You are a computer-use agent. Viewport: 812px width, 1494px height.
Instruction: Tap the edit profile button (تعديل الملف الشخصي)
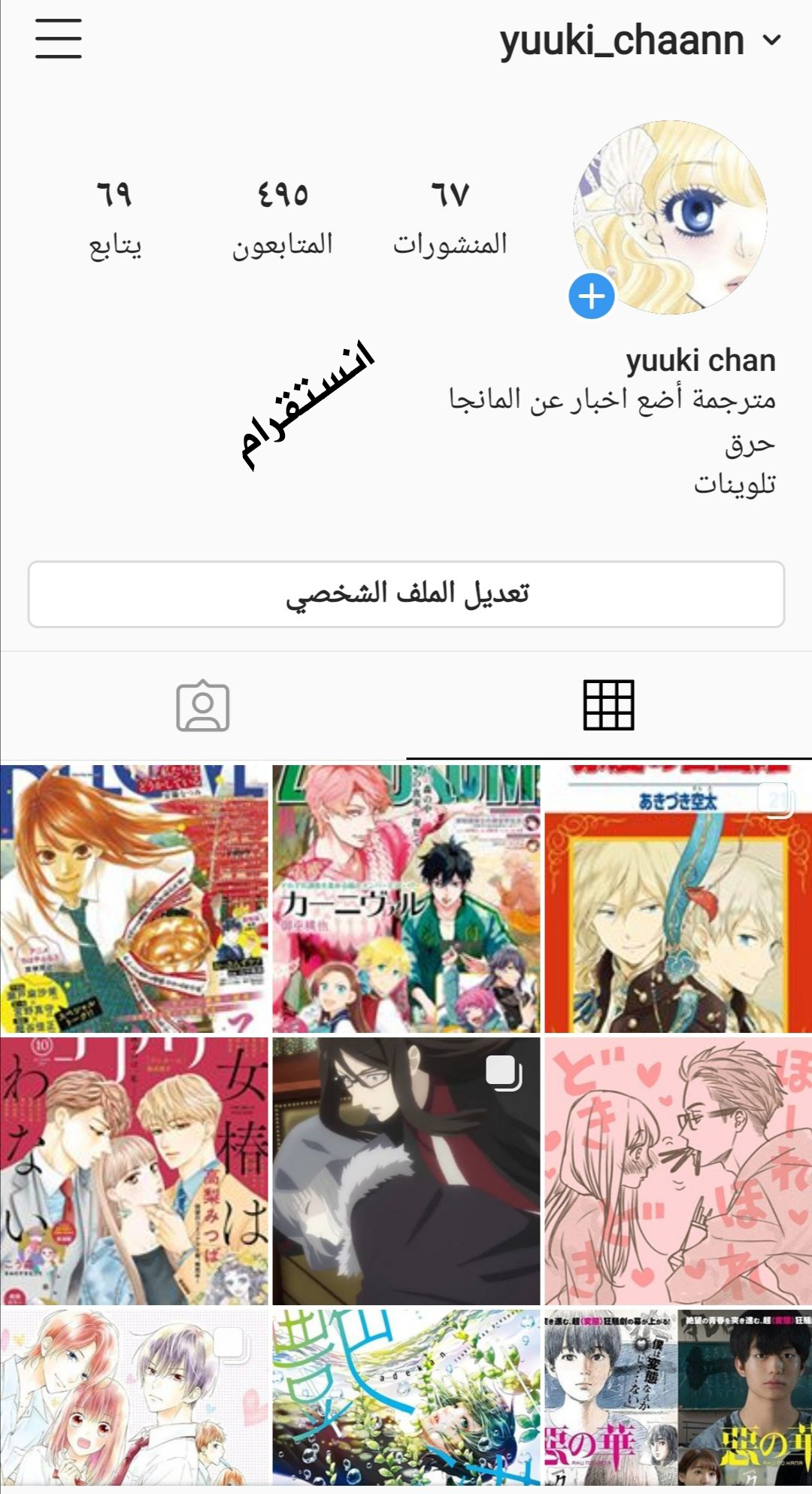406,594
